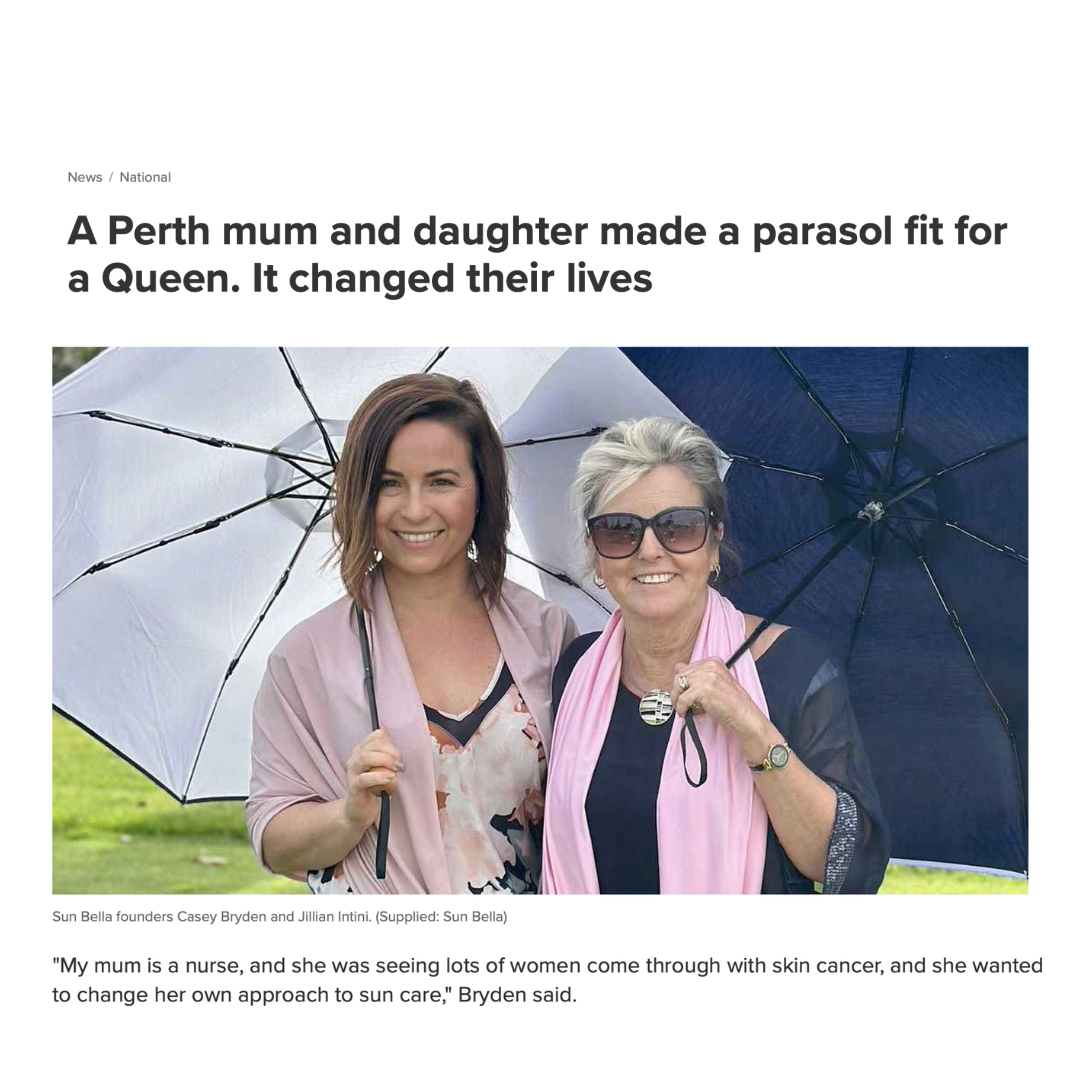Go to the National section breadcrumb

click(145, 177)
